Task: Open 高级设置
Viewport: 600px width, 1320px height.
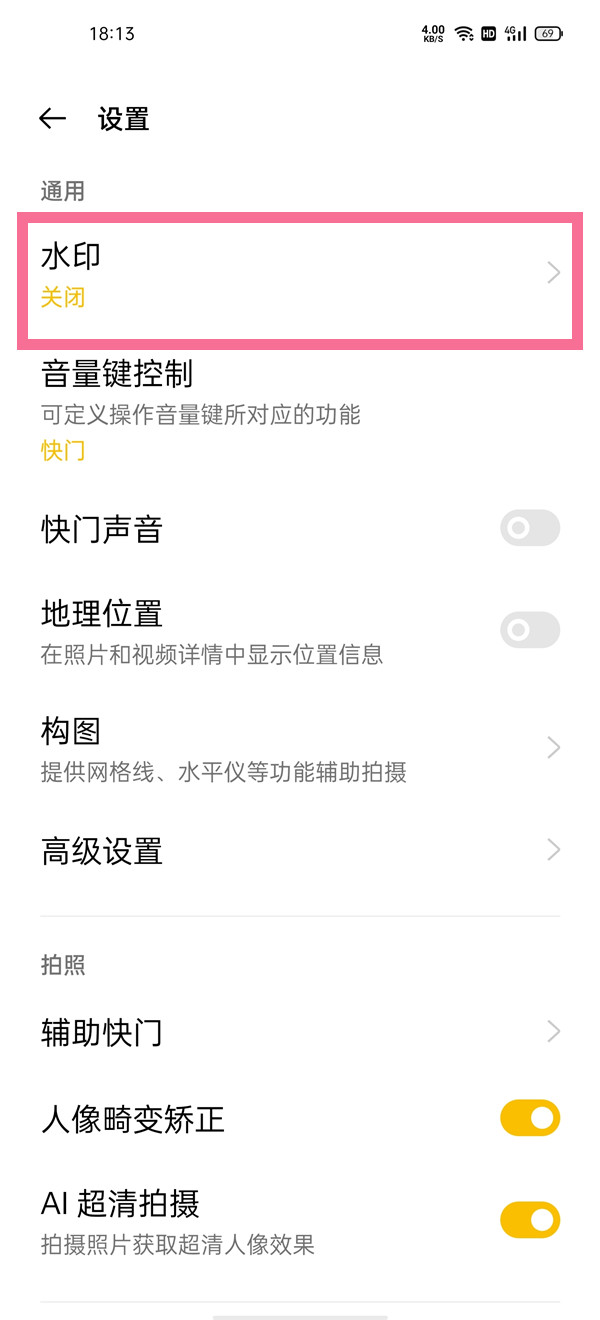Action: (300, 851)
